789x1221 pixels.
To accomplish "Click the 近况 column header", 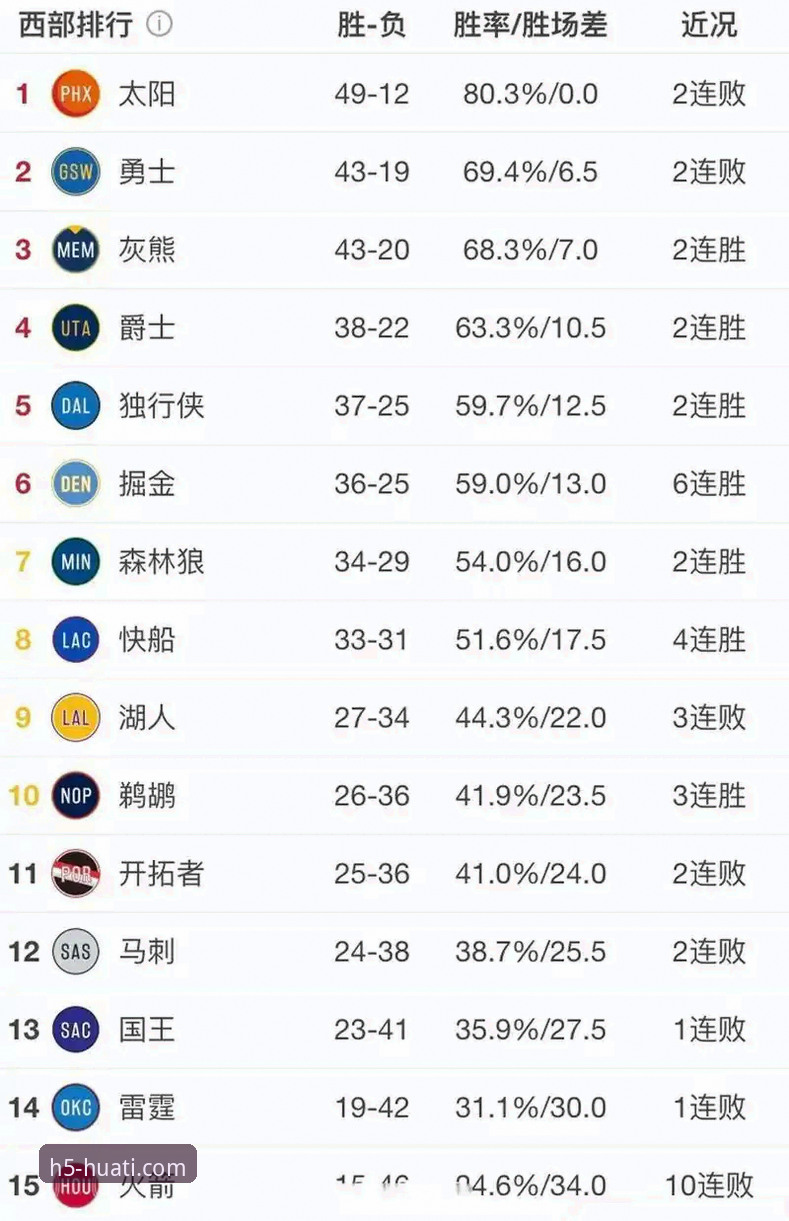I will coord(708,25).
